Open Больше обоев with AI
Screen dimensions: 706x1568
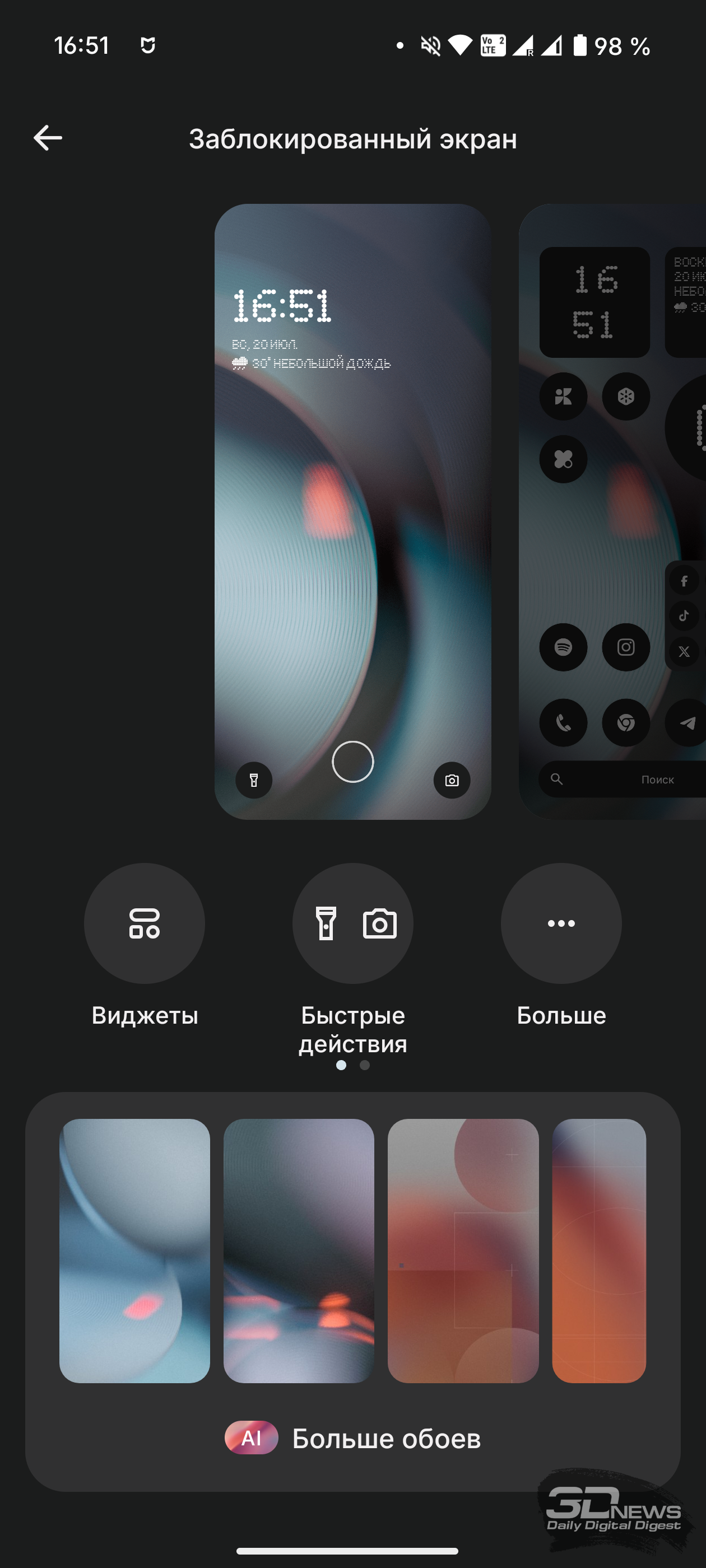[352, 1438]
